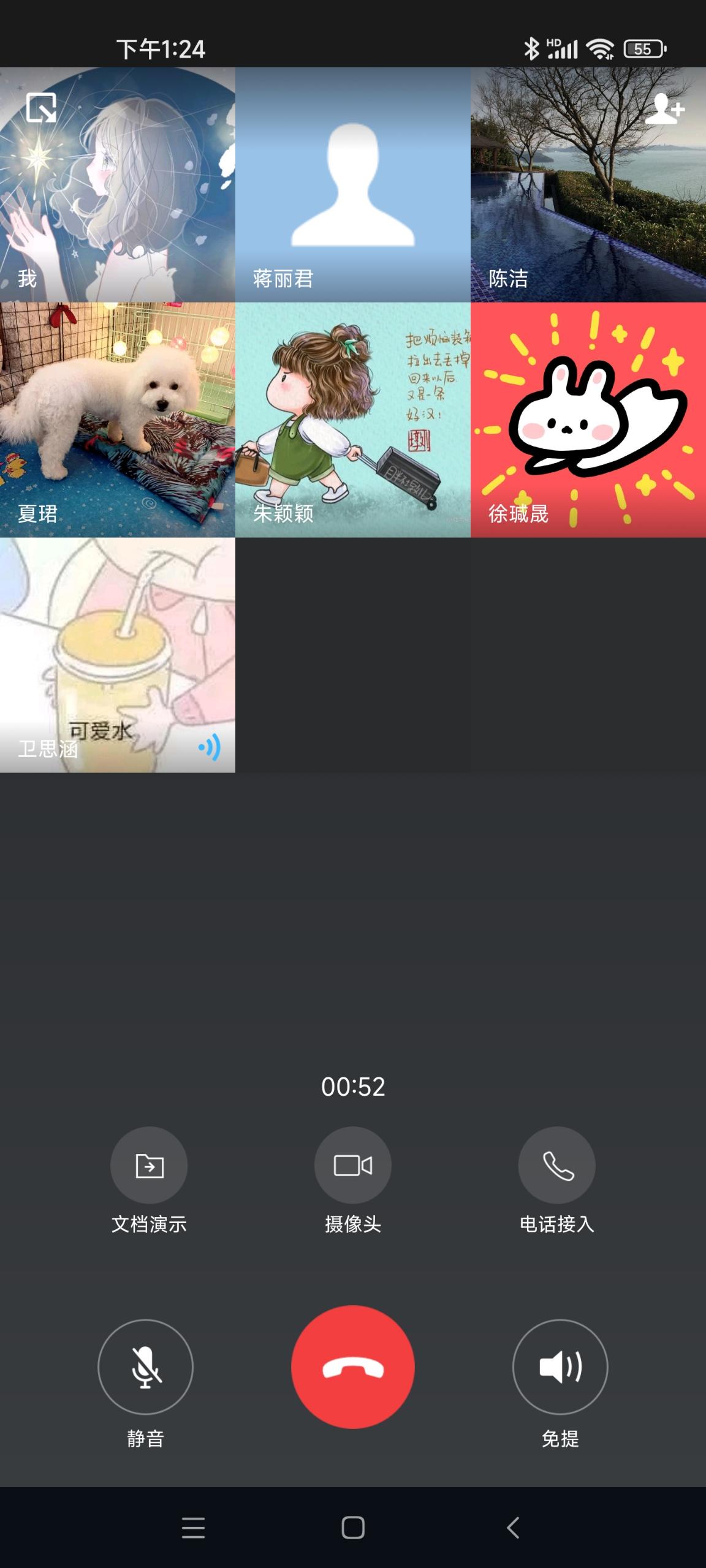Open the recent apps menu
This screenshot has width=706, height=1568.
[x=193, y=1528]
